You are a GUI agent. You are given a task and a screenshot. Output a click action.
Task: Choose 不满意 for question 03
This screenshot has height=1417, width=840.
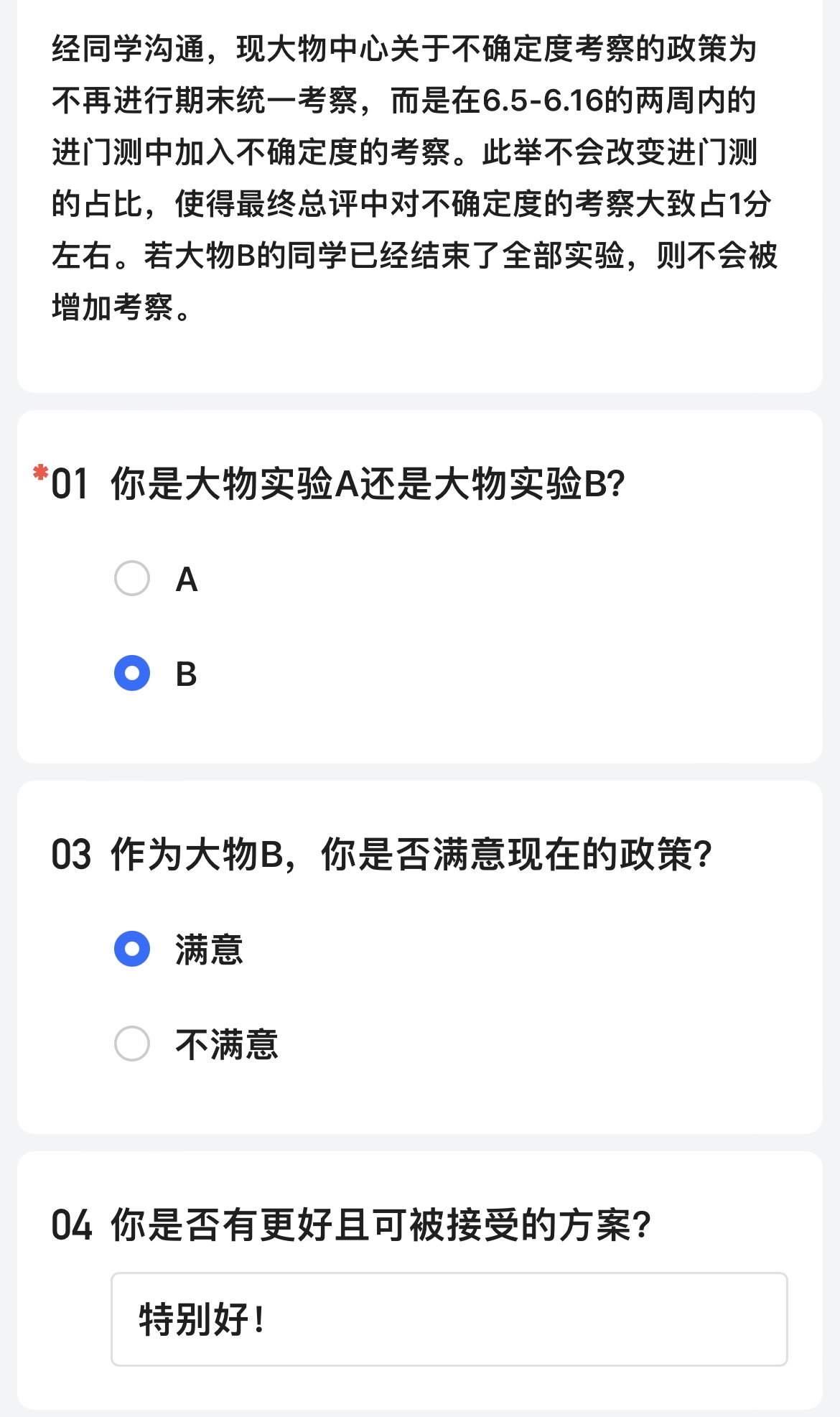point(132,1044)
